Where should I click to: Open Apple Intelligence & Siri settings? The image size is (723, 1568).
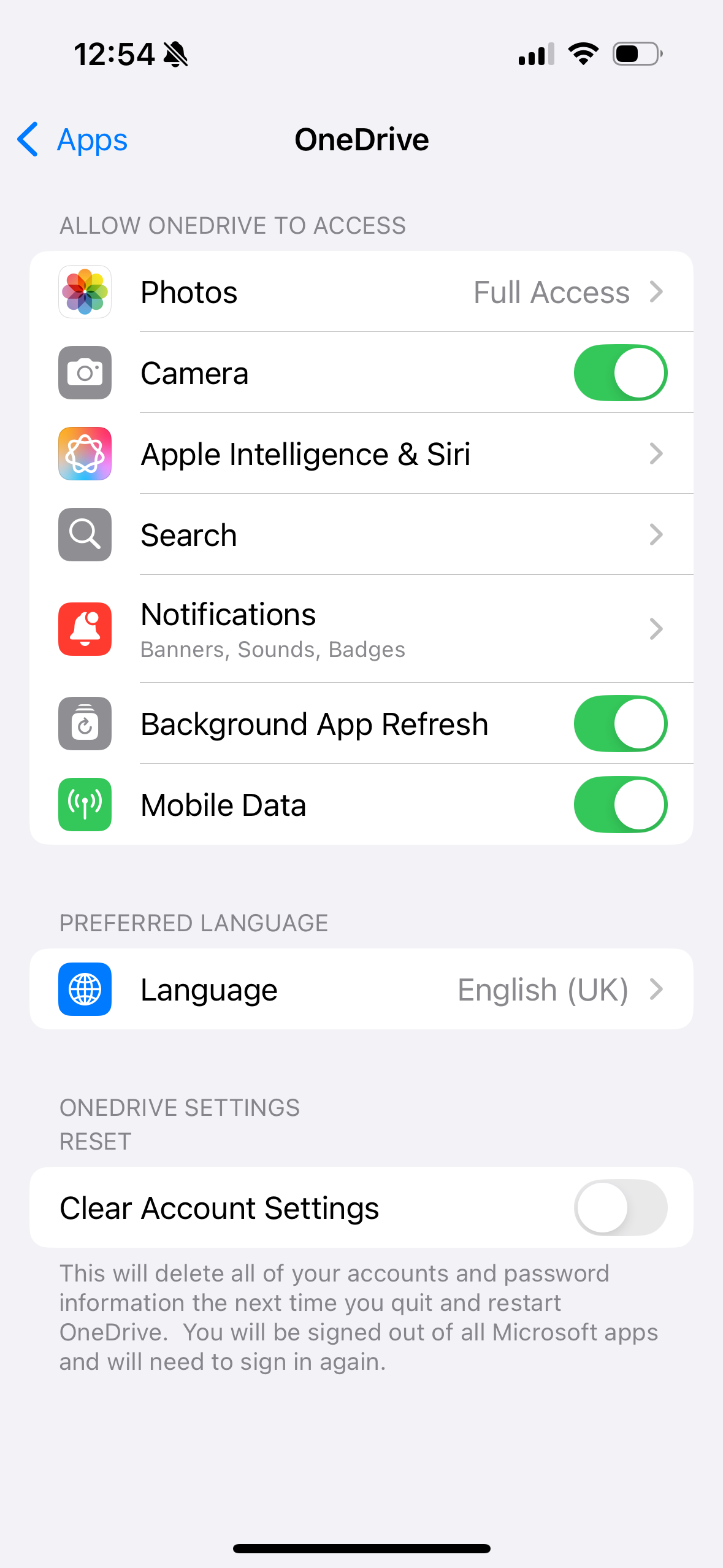click(x=361, y=454)
